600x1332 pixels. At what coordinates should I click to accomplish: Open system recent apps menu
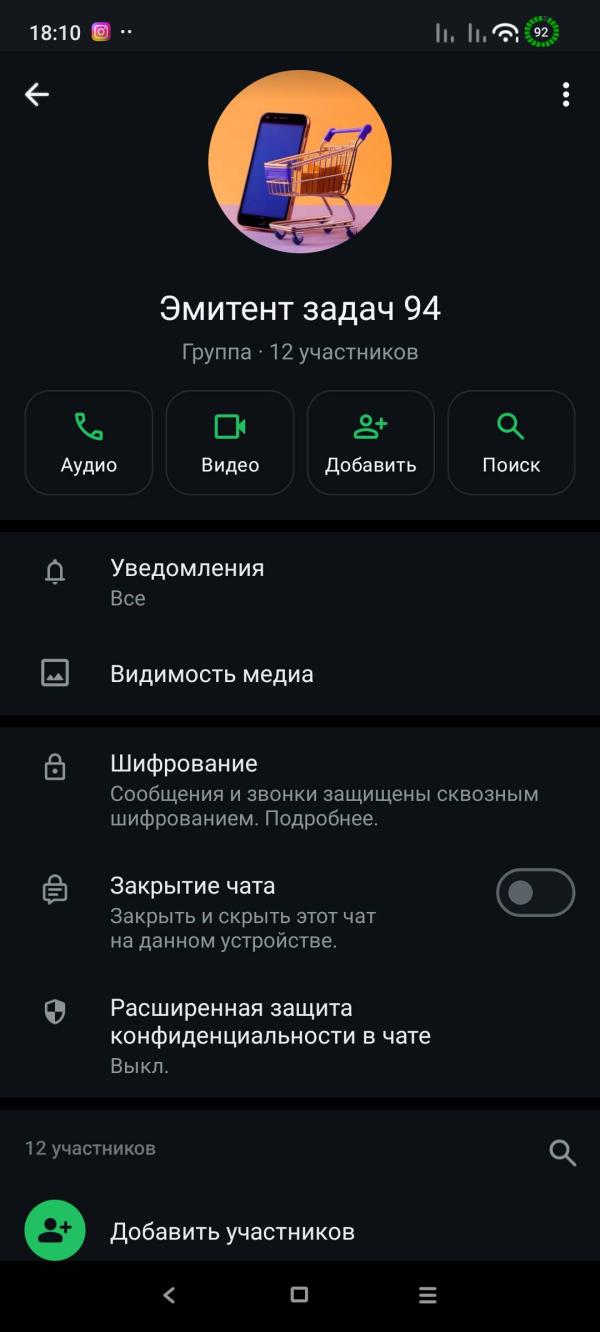(x=428, y=1295)
